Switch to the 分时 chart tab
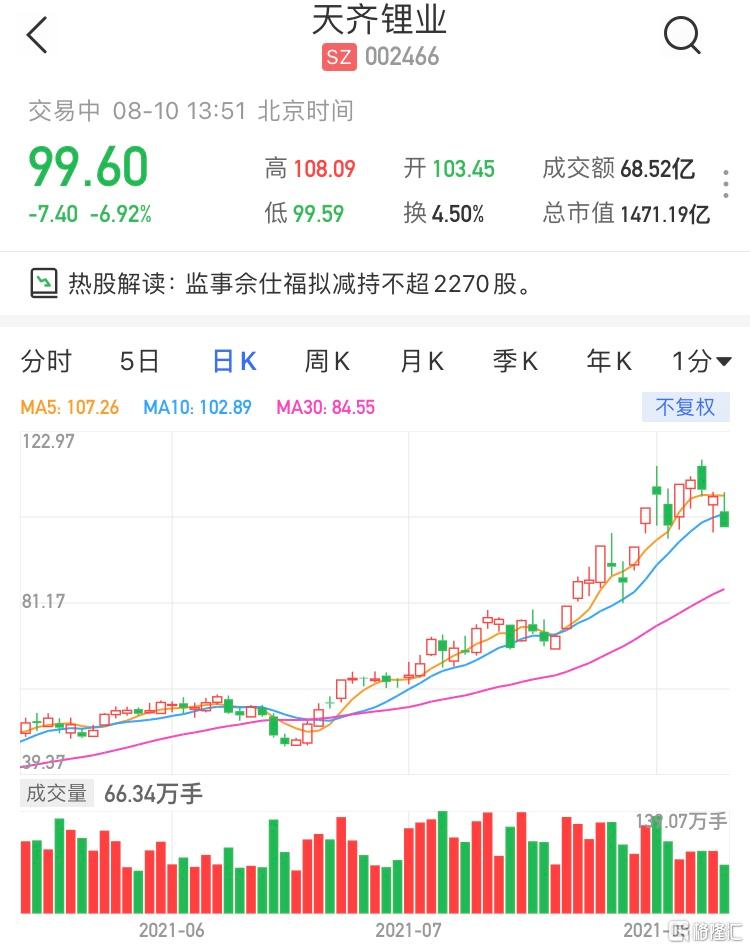The height and width of the screenshot is (949, 750). [x=46, y=362]
